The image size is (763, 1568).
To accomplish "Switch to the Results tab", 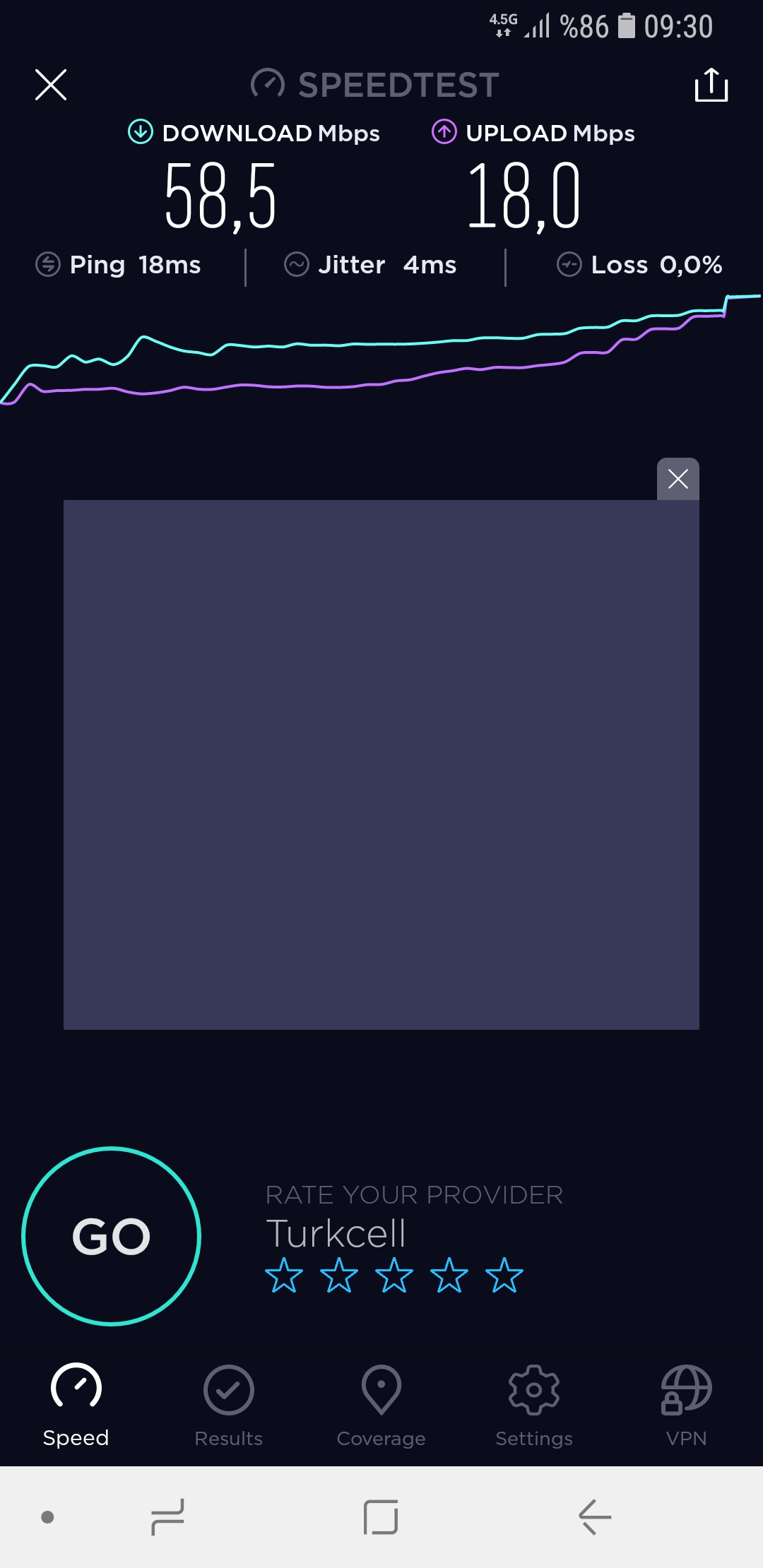I will 229,1406.
